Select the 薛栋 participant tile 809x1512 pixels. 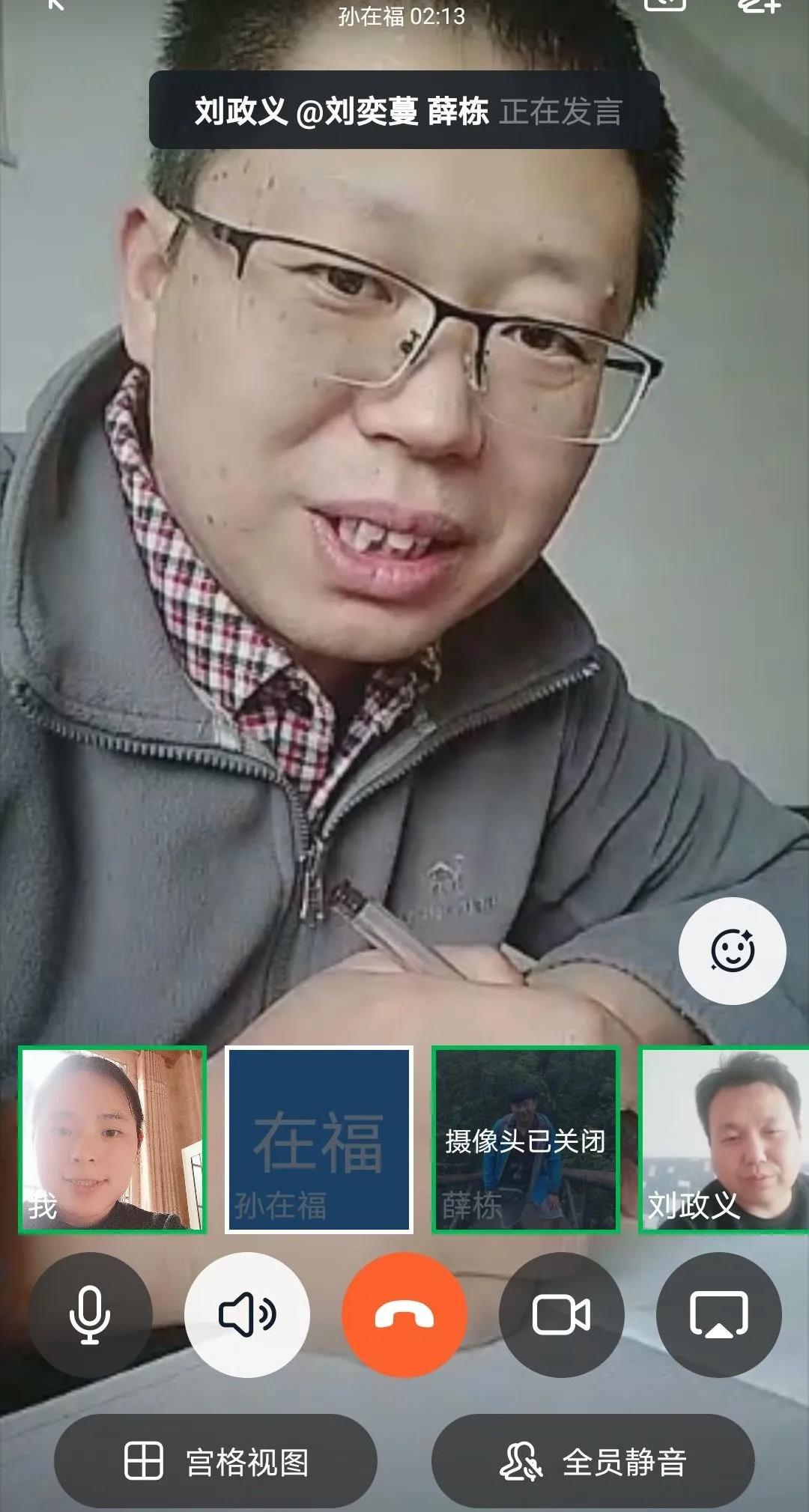526,1139
